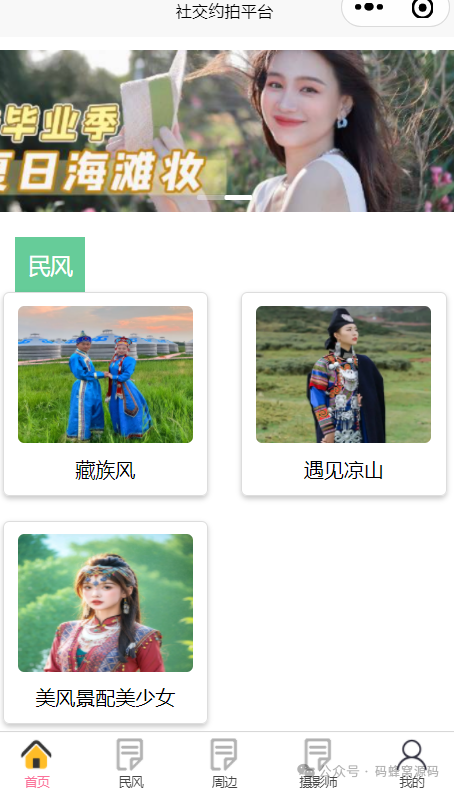Open the 美风景配美少女 card
454x790 pixels.
105,622
